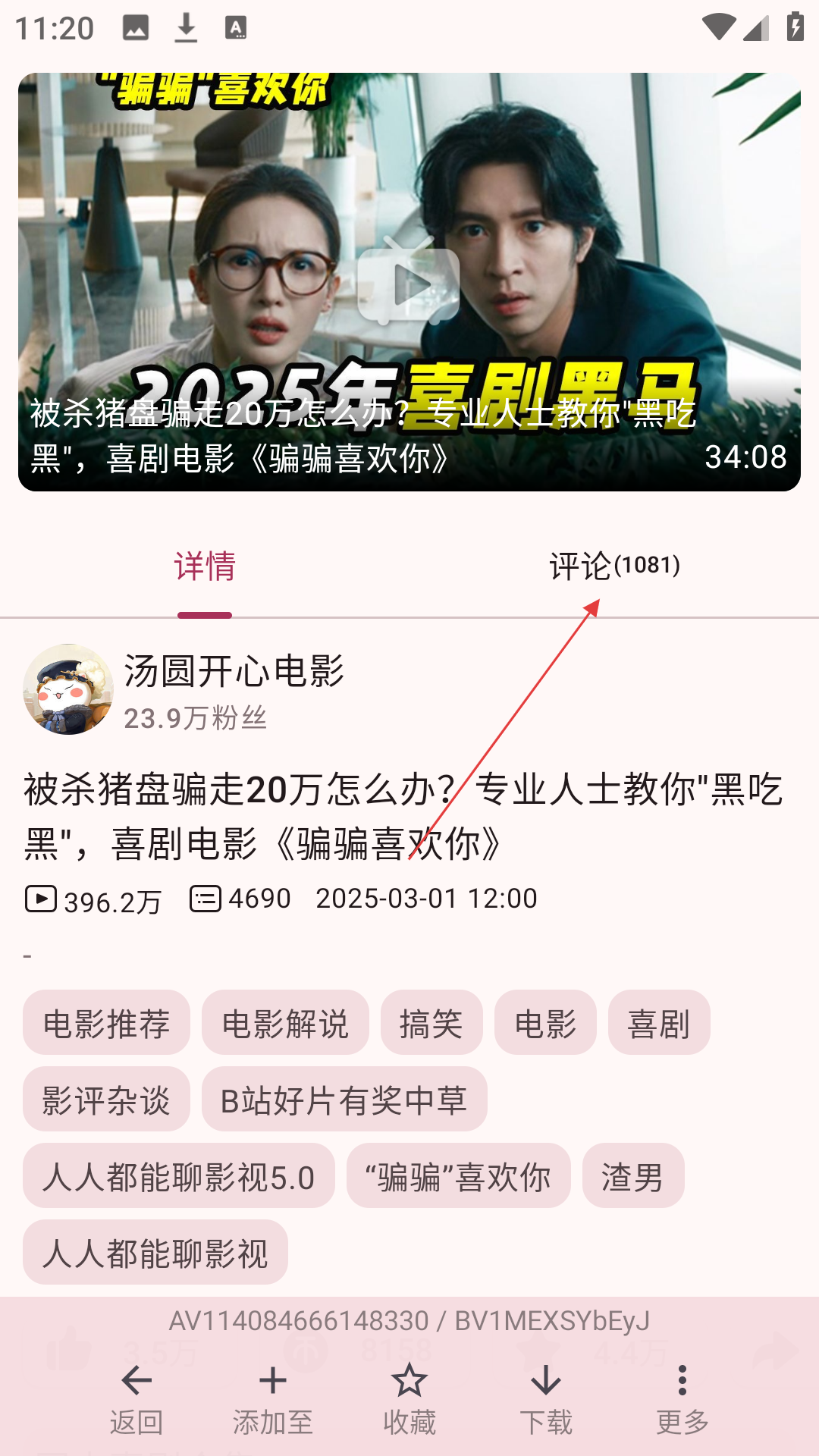Open the B站好片有奖中草 tag
This screenshot has height=1456, width=819.
tap(344, 1100)
